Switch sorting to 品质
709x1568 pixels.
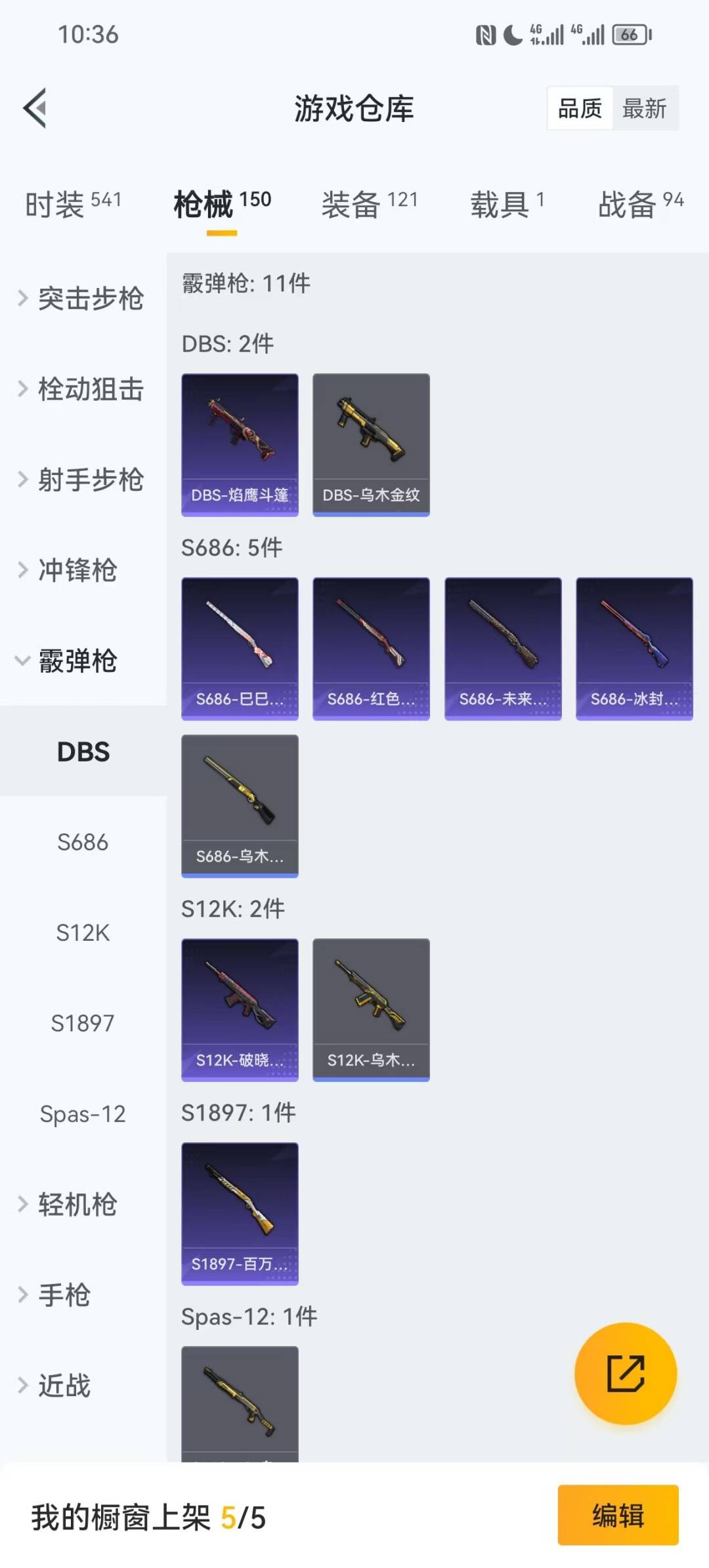578,109
